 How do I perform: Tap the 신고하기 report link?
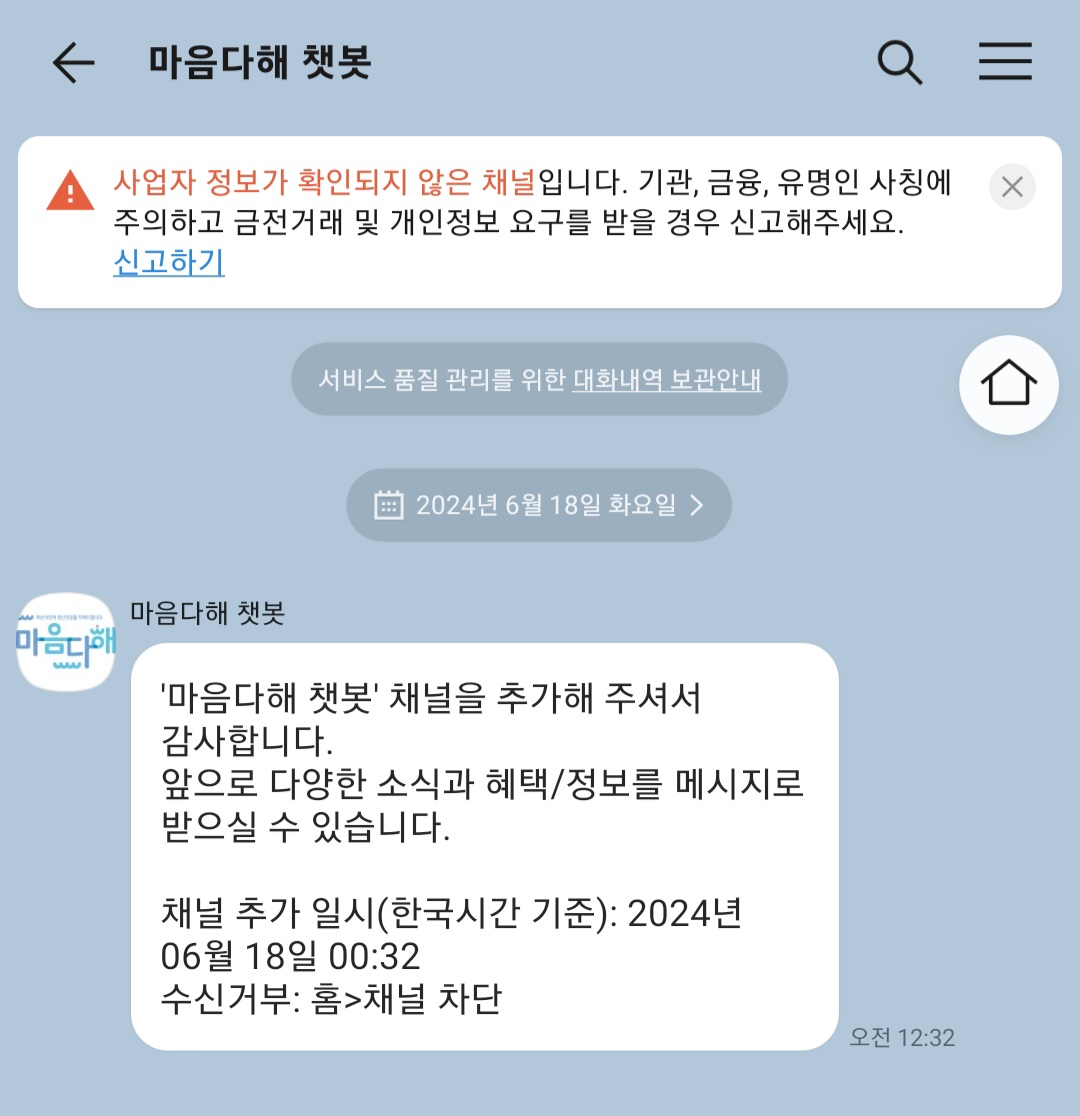coord(169,262)
